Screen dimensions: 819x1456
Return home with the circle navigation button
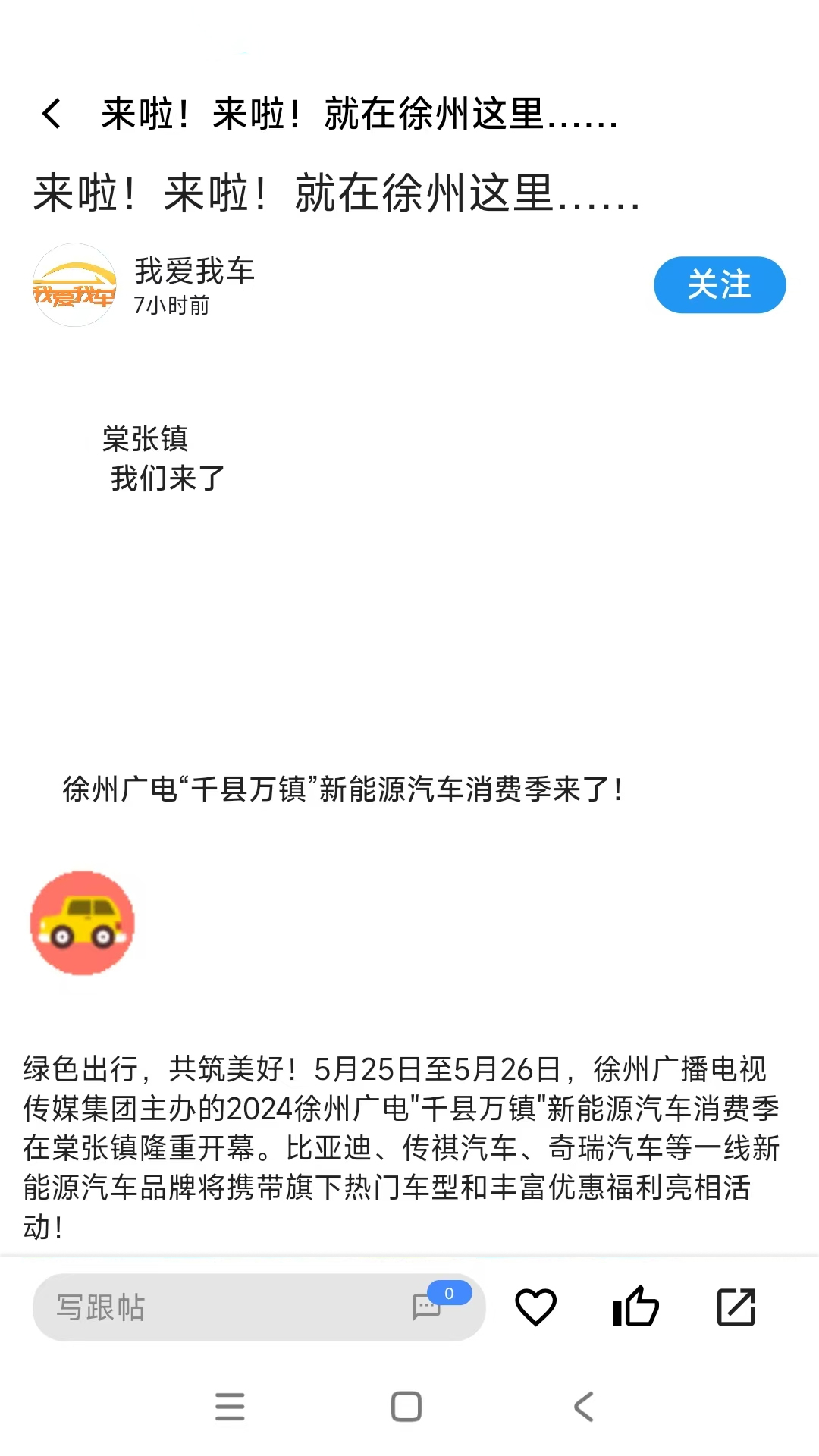click(407, 1407)
